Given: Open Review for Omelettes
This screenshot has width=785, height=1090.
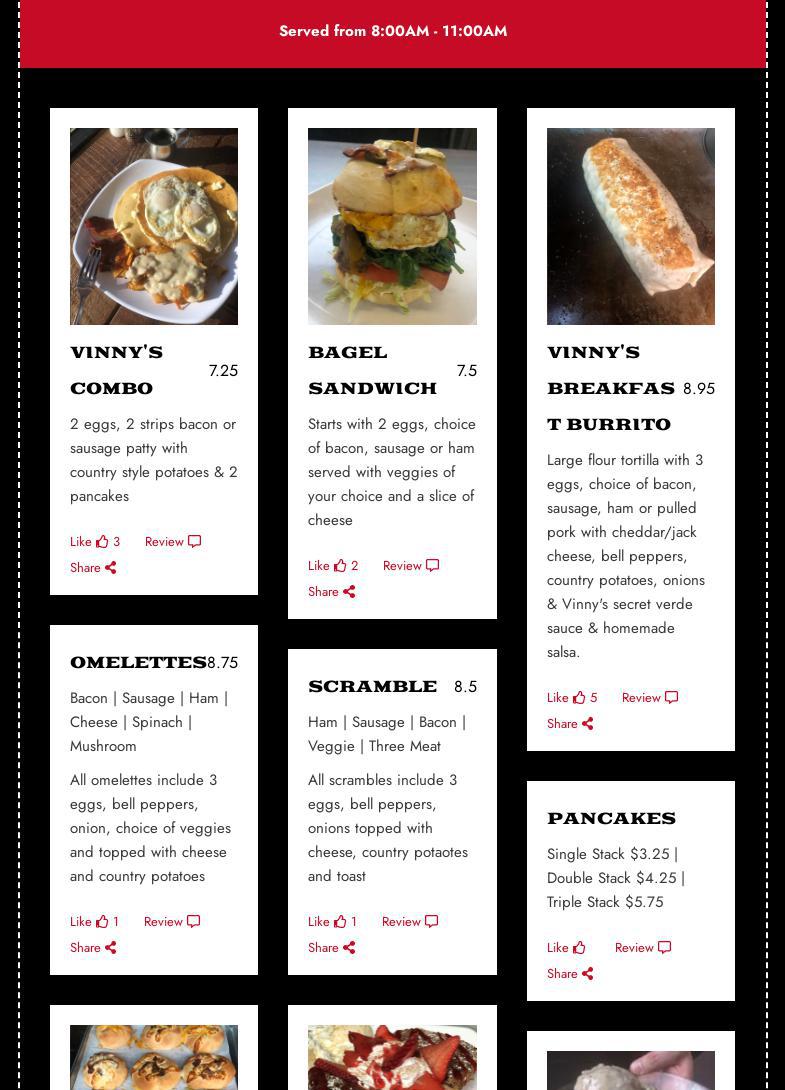Looking at the screenshot, I should click(171, 922).
